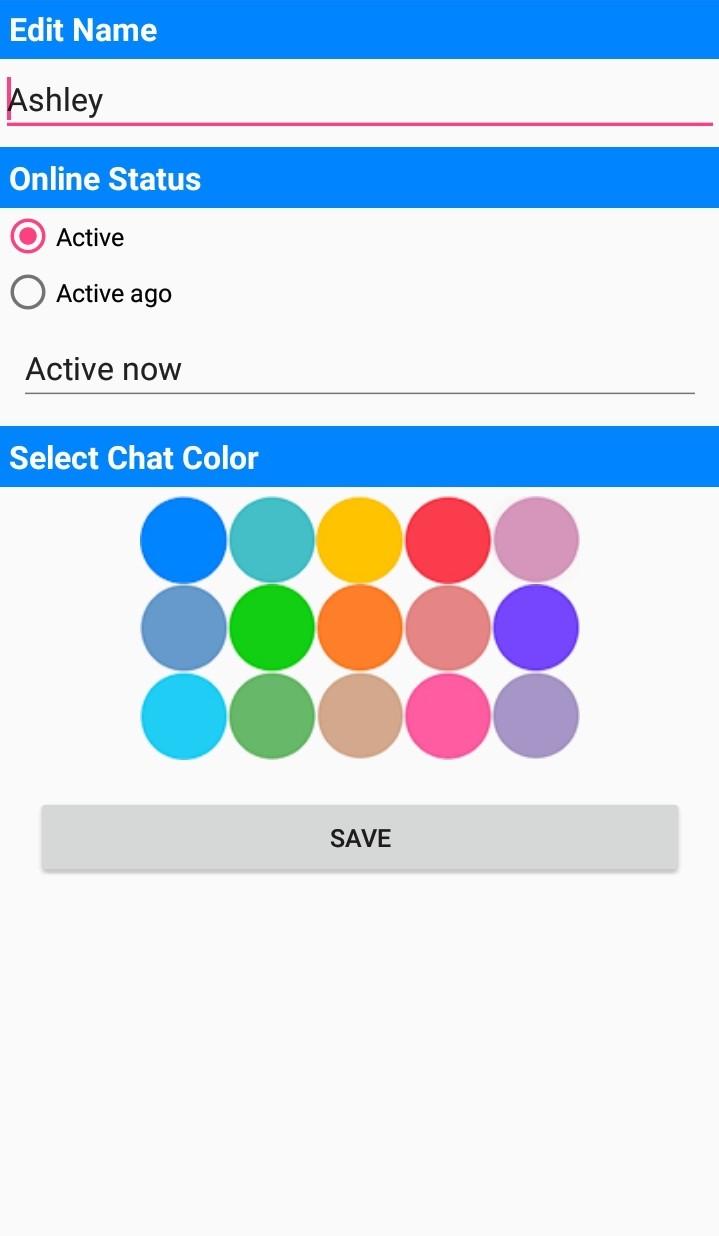Pick the red chat color
This screenshot has width=719, height=1236.
(448, 540)
